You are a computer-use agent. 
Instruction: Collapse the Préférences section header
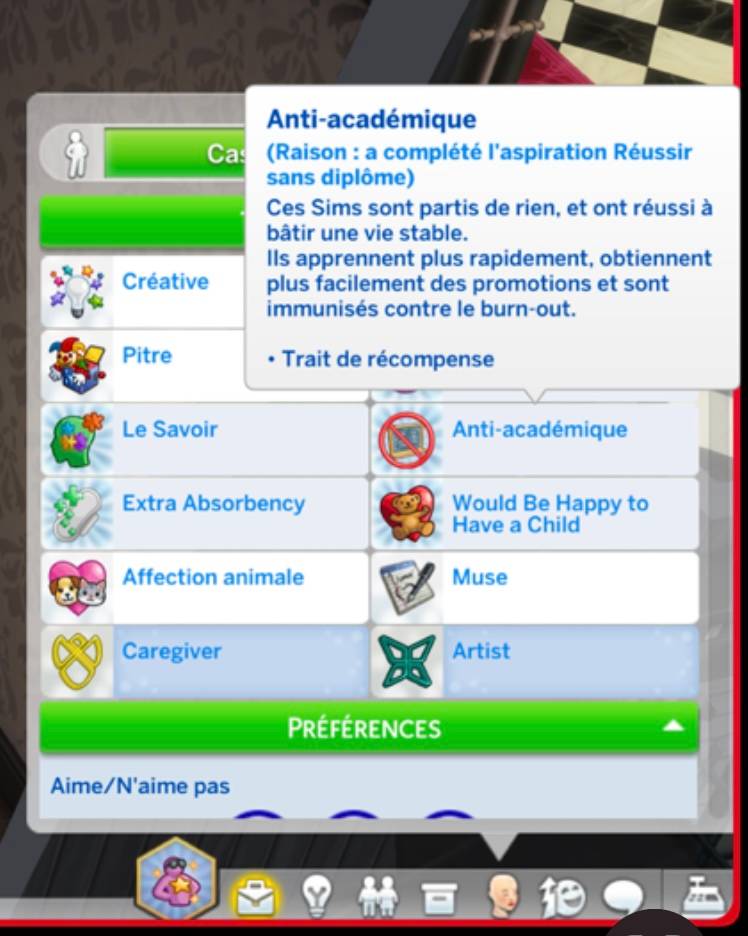click(x=368, y=727)
